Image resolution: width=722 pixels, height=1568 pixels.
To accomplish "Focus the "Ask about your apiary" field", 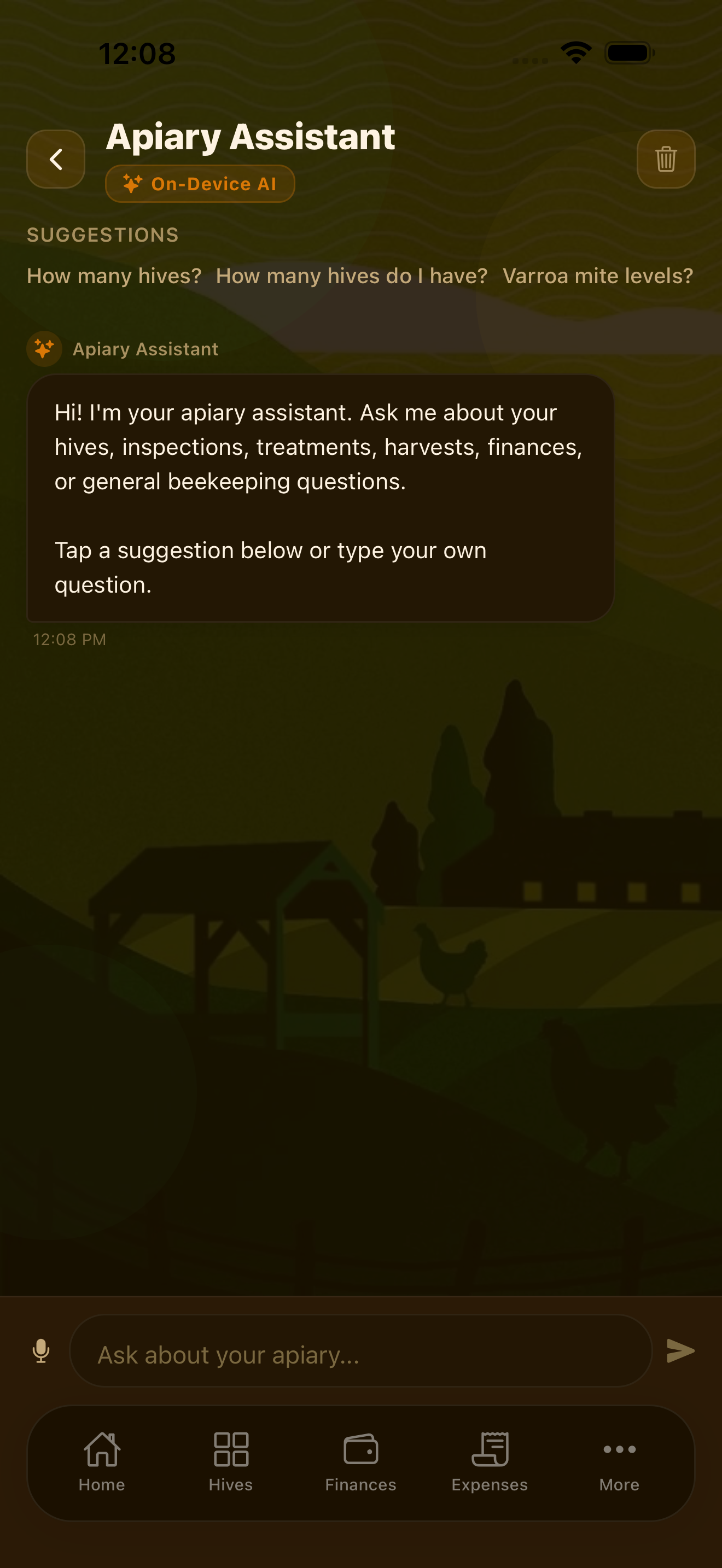I will point(360,1354).
